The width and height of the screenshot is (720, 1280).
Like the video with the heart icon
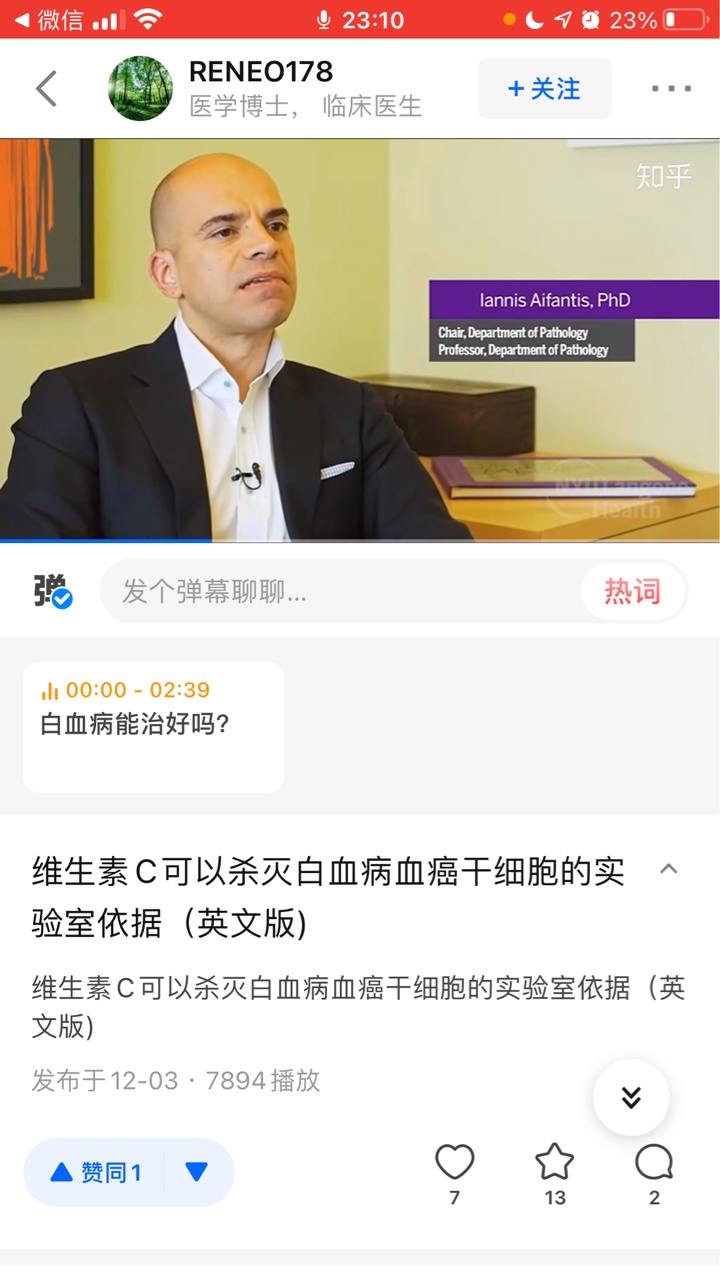[x=454, y=1163]
